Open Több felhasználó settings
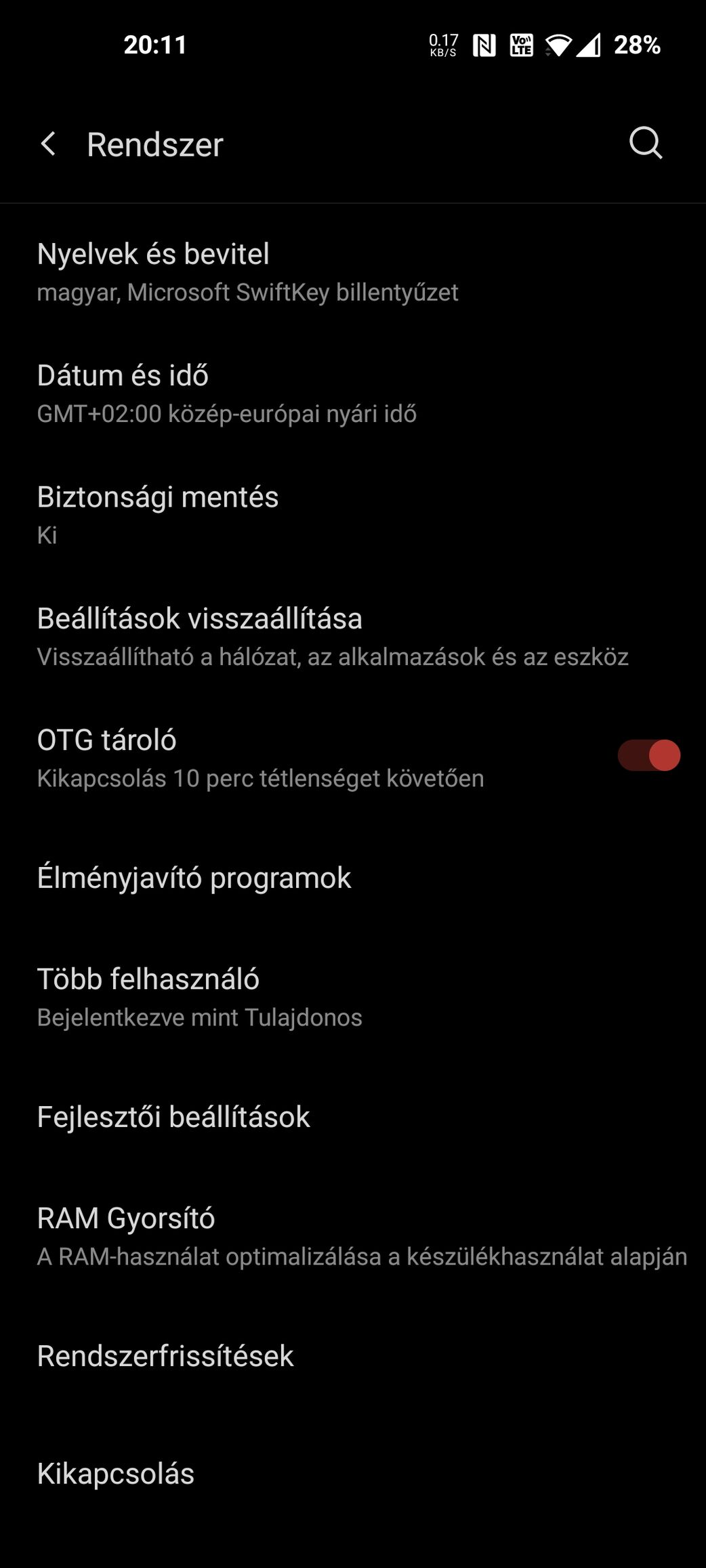 [353, 997]
